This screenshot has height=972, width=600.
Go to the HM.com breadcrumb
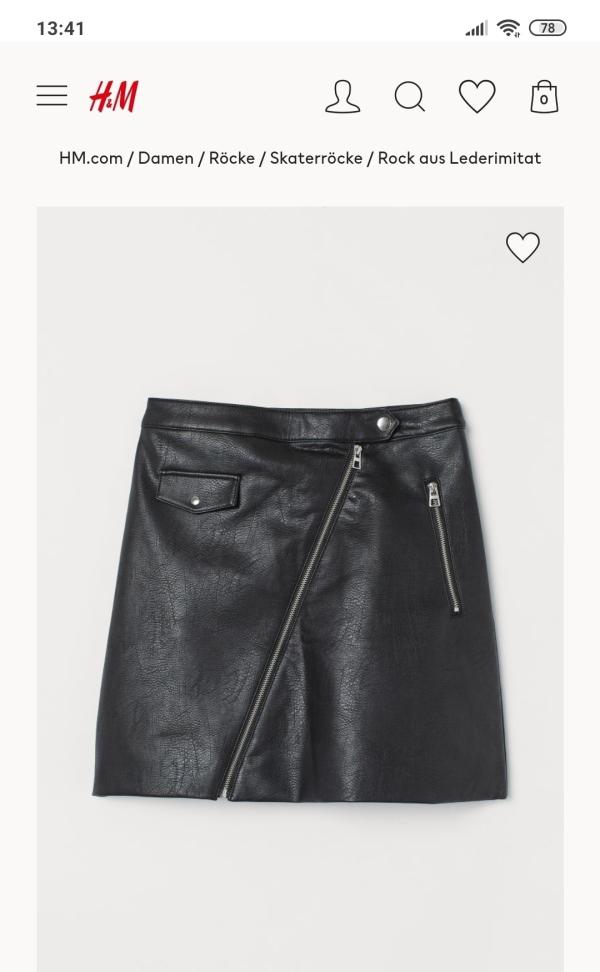click(x=91, y=158)
